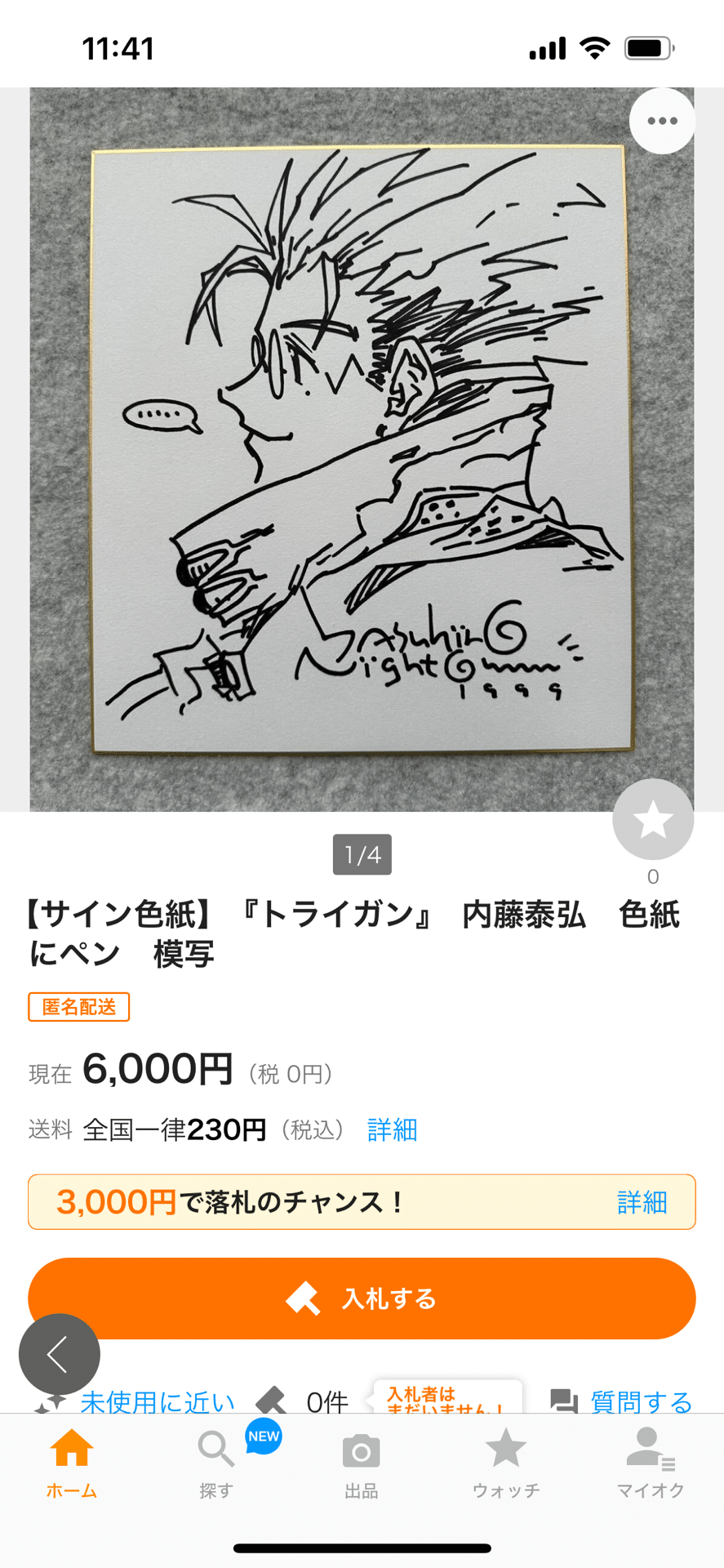Image resolution: width=724 pixels, height=1568 pixels.
Task: Select the magnifying glass search icon
Action: 215,1445
